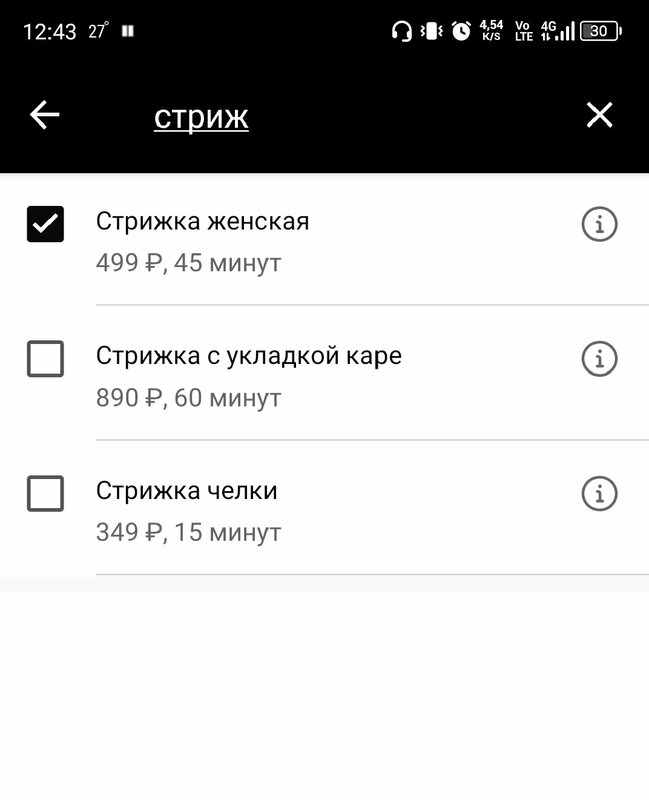Uncheck the "Стрижка женская" checkbox

[x=45, y=224]
